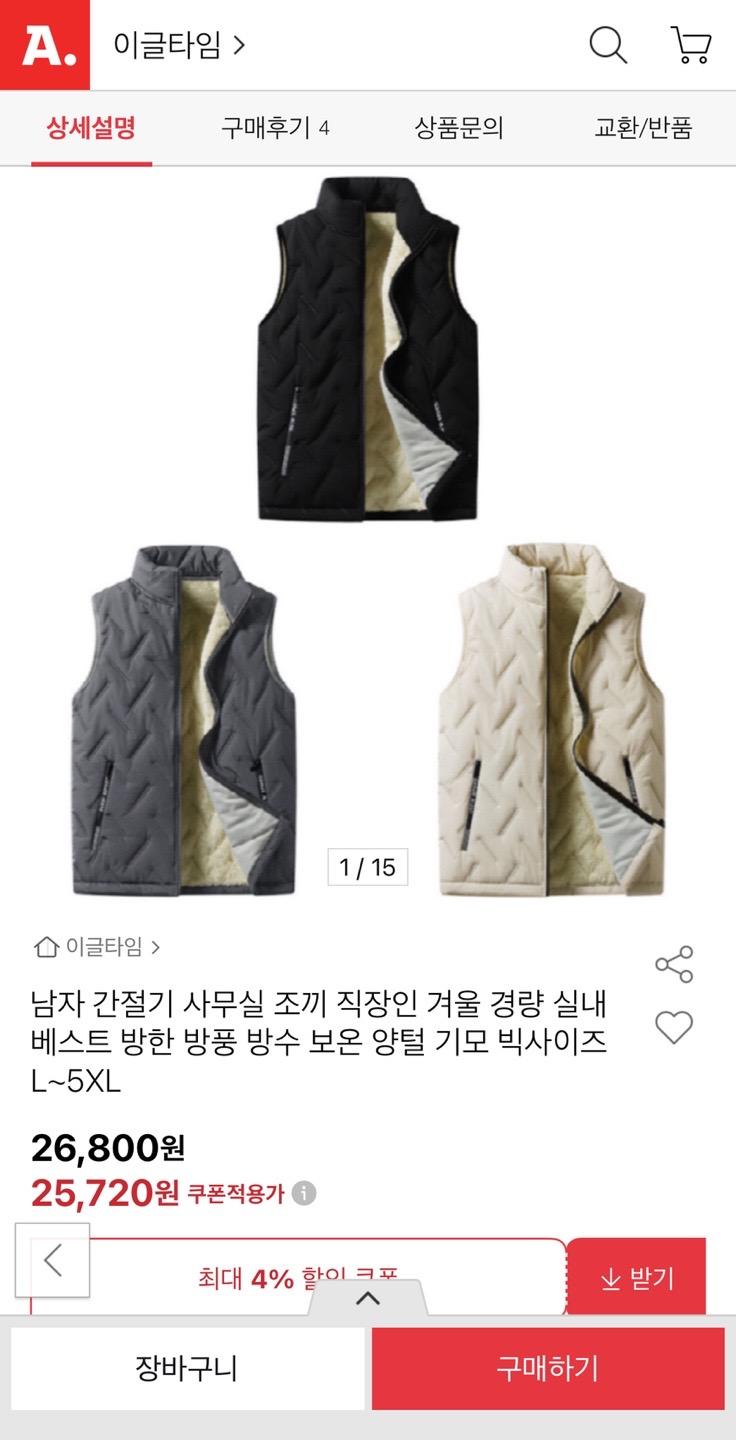Switch to the 상품문의 tab
This screenshot has height=1440, width=736.
(459, 128)
